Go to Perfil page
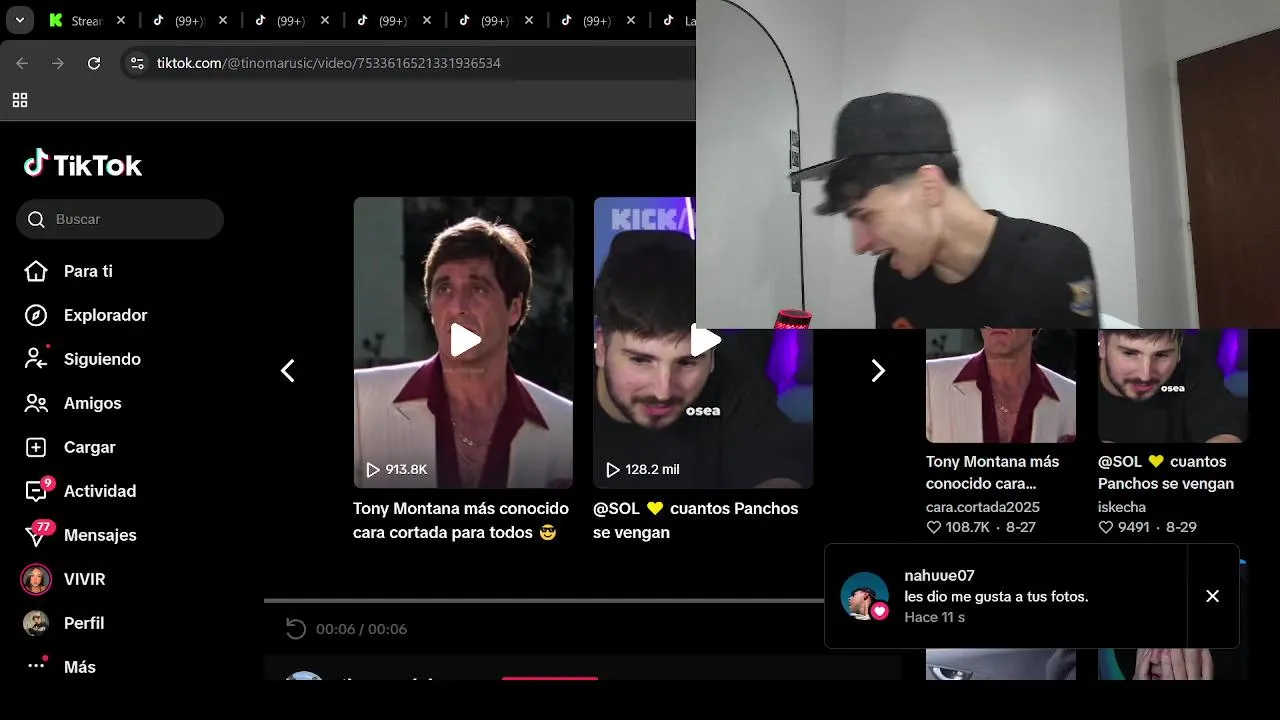The width and height of the screenshot is (1280, 720). coord(83,623)
